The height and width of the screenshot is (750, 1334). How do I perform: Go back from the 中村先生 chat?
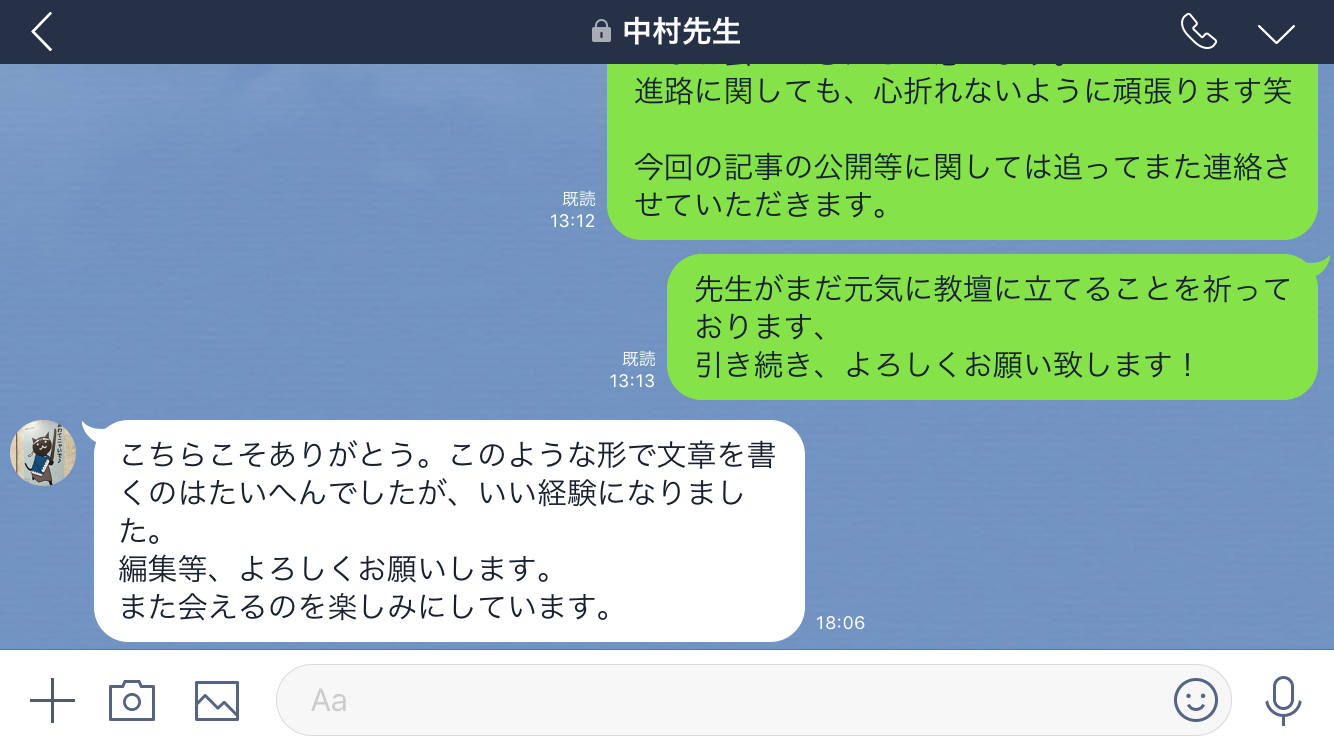pos(41,32)
